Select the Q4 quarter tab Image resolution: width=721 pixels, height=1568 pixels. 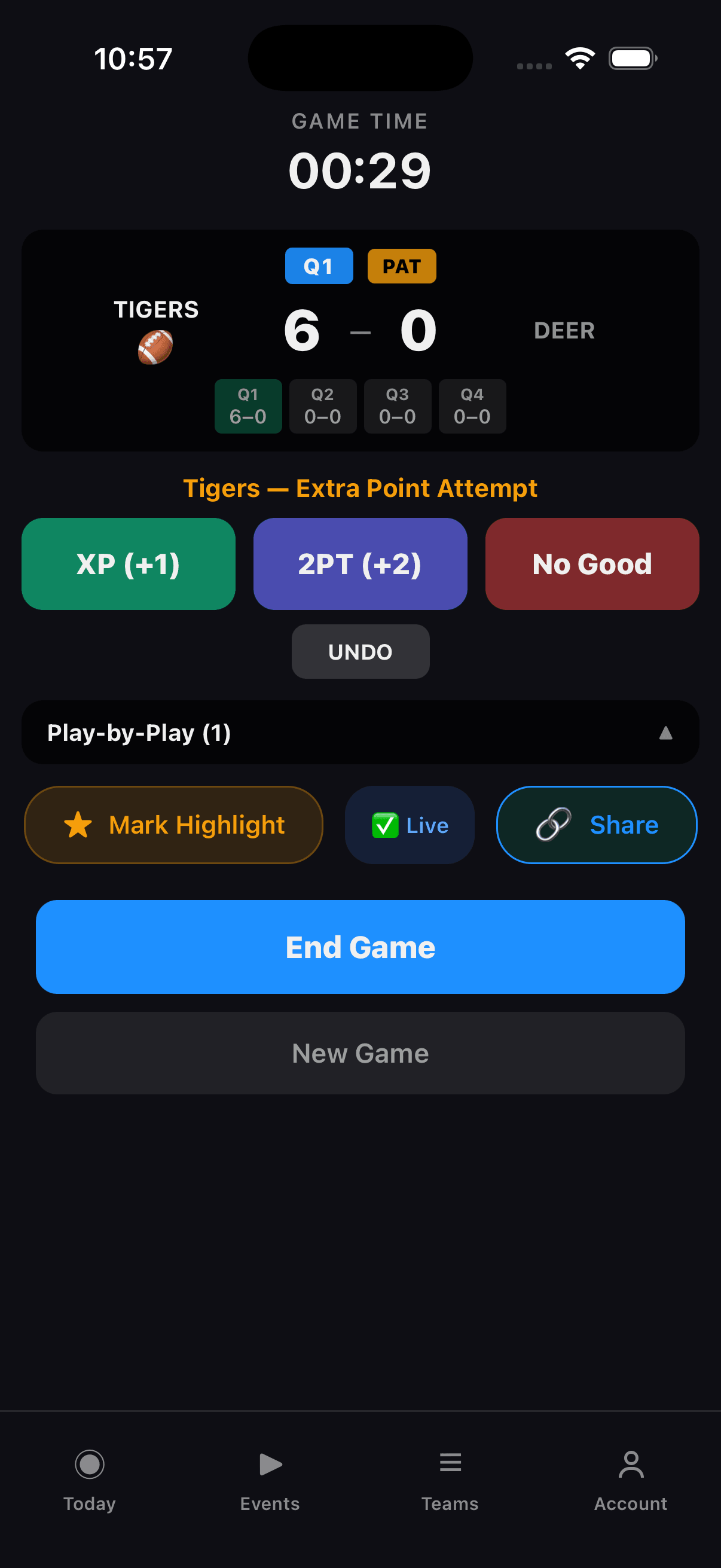coord(473,406)
